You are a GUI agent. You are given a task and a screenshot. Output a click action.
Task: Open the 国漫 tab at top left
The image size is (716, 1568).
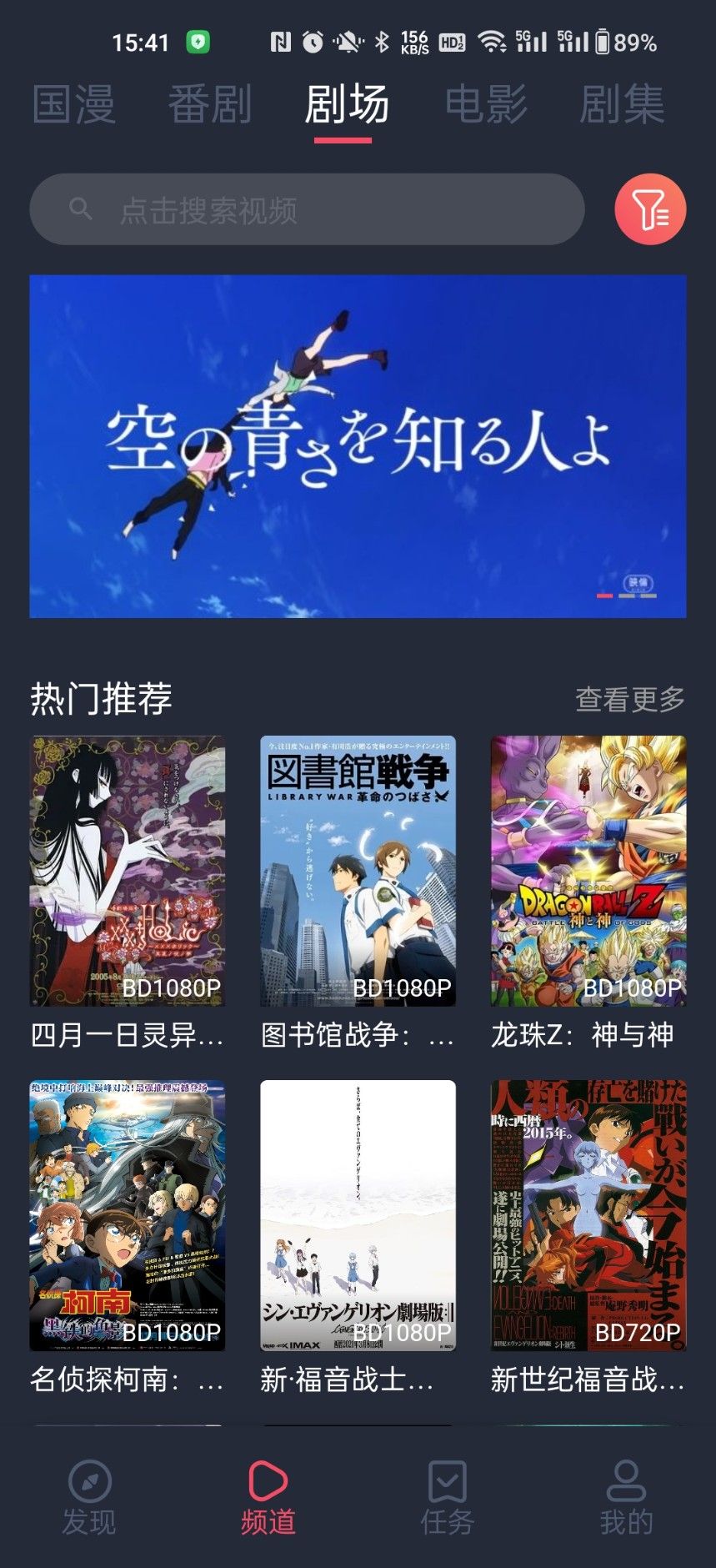click(x=73, y=103)
